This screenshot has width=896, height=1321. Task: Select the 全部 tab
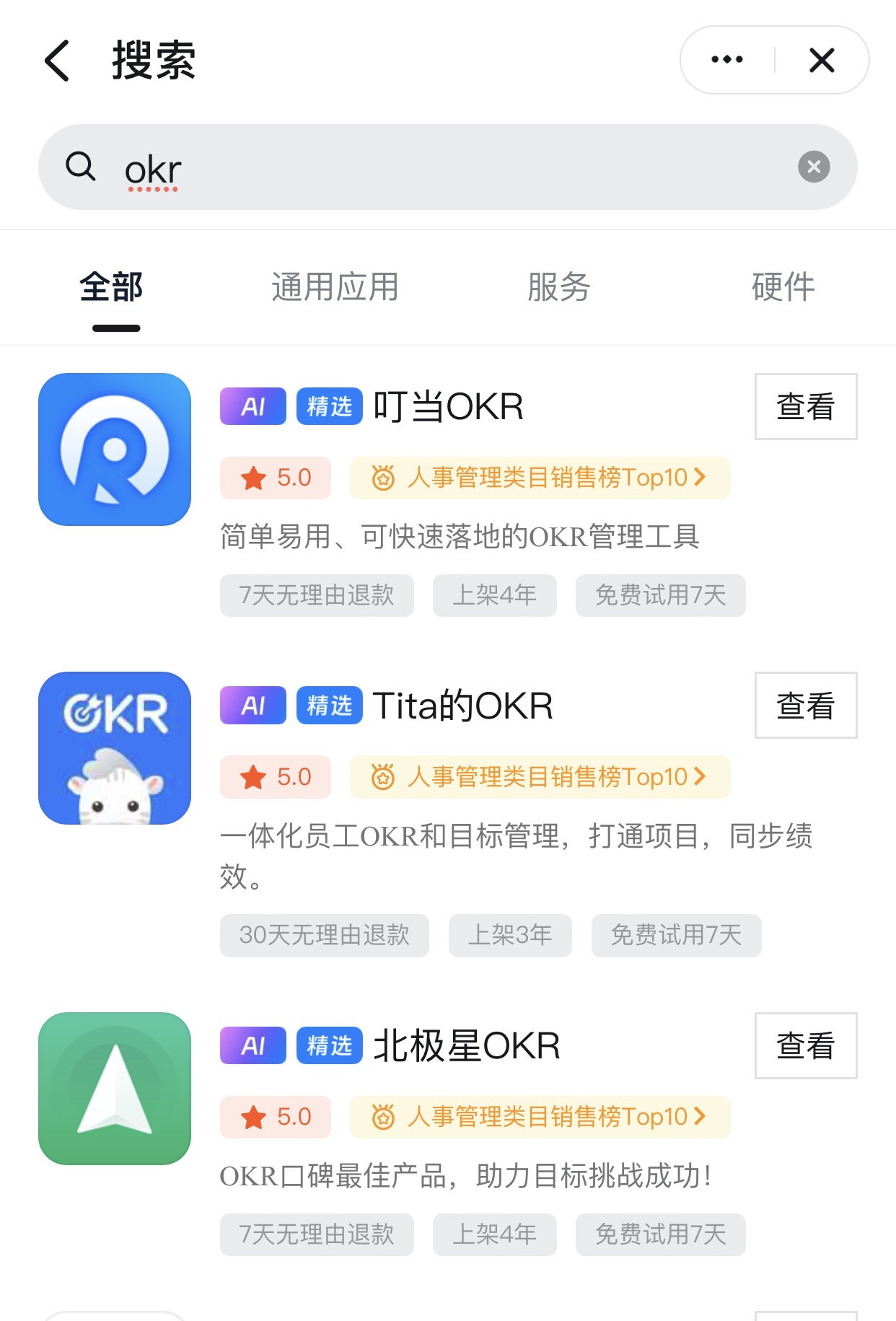(112, 287)
